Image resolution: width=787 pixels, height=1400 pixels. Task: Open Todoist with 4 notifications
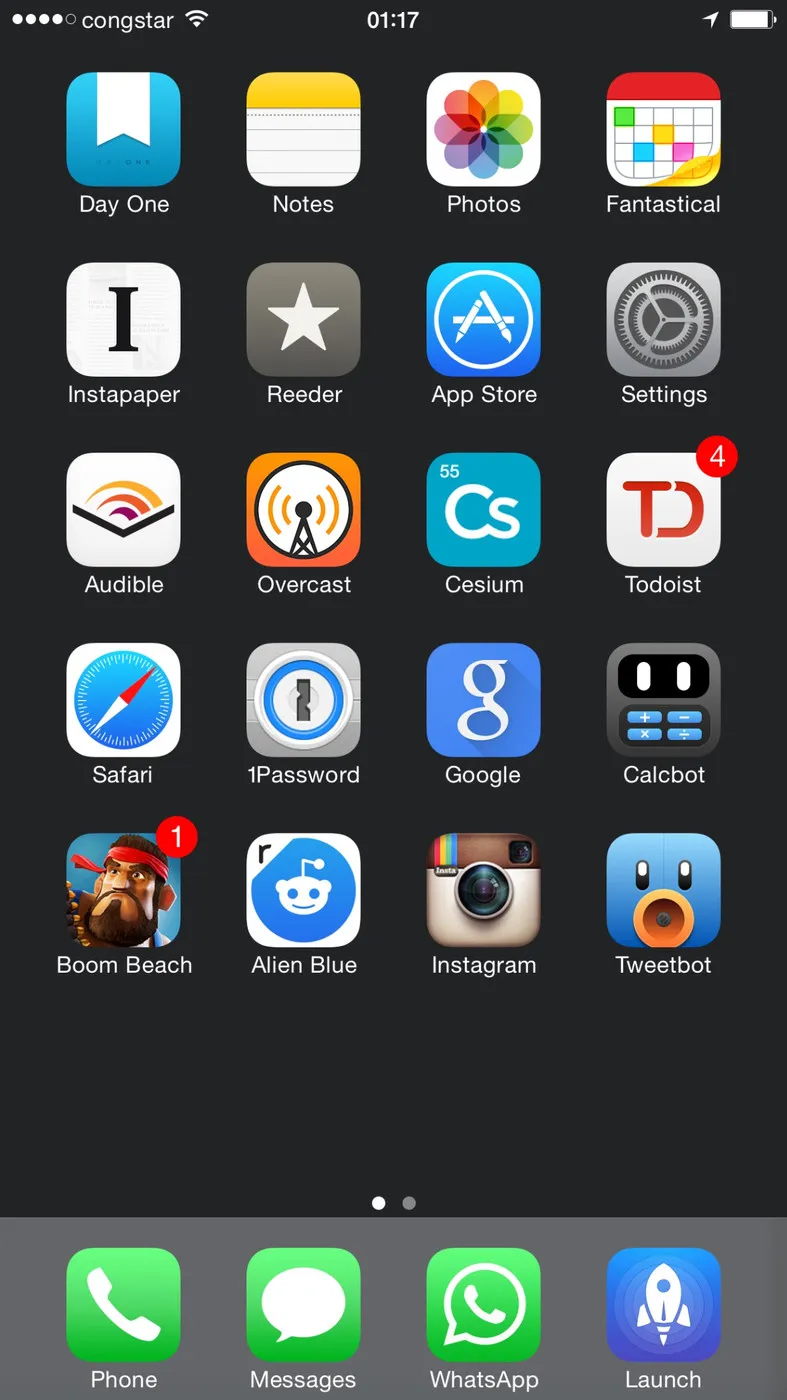tap(663, 510)
